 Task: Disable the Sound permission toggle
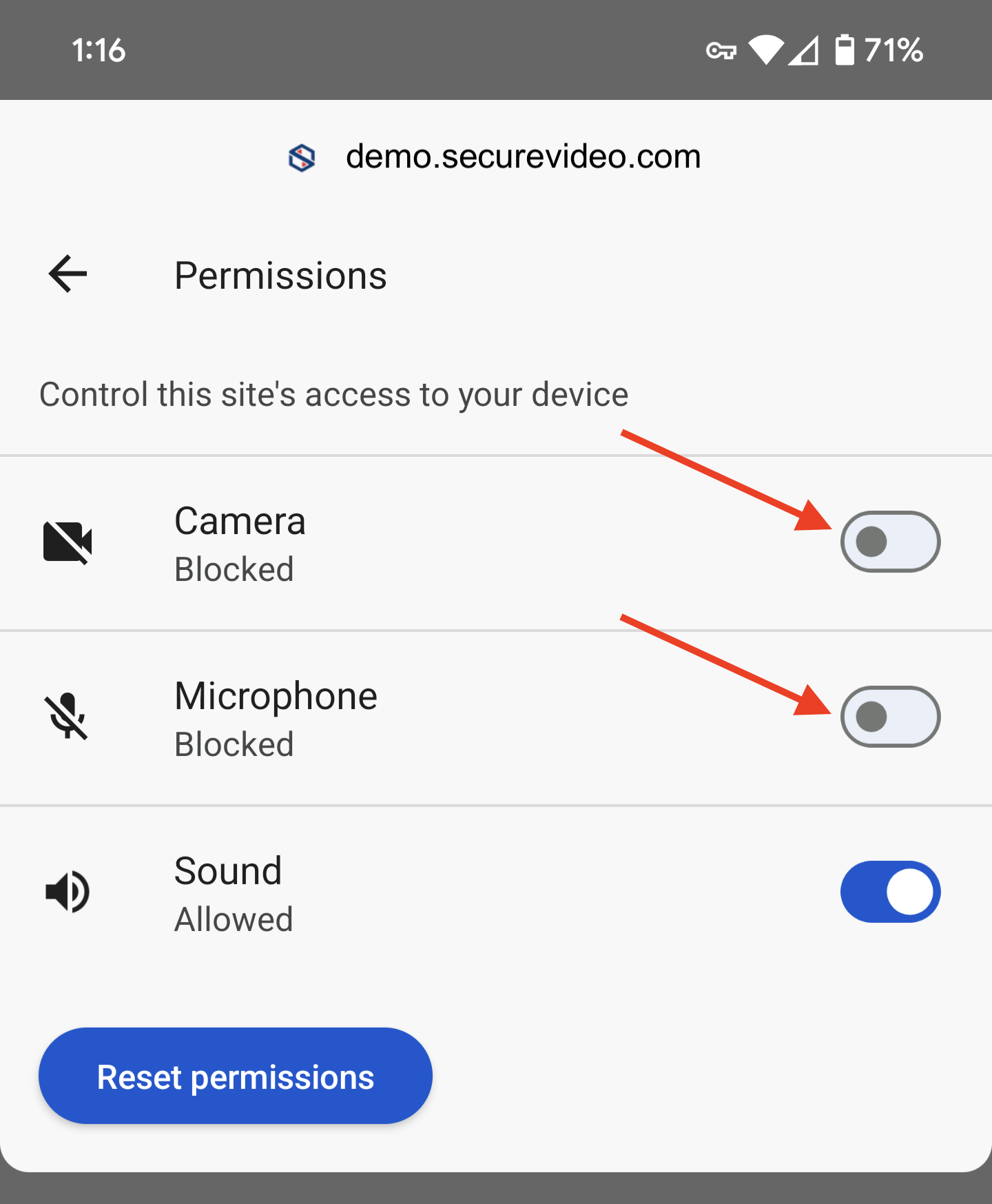pyautogui.click(x=890, y=892)
